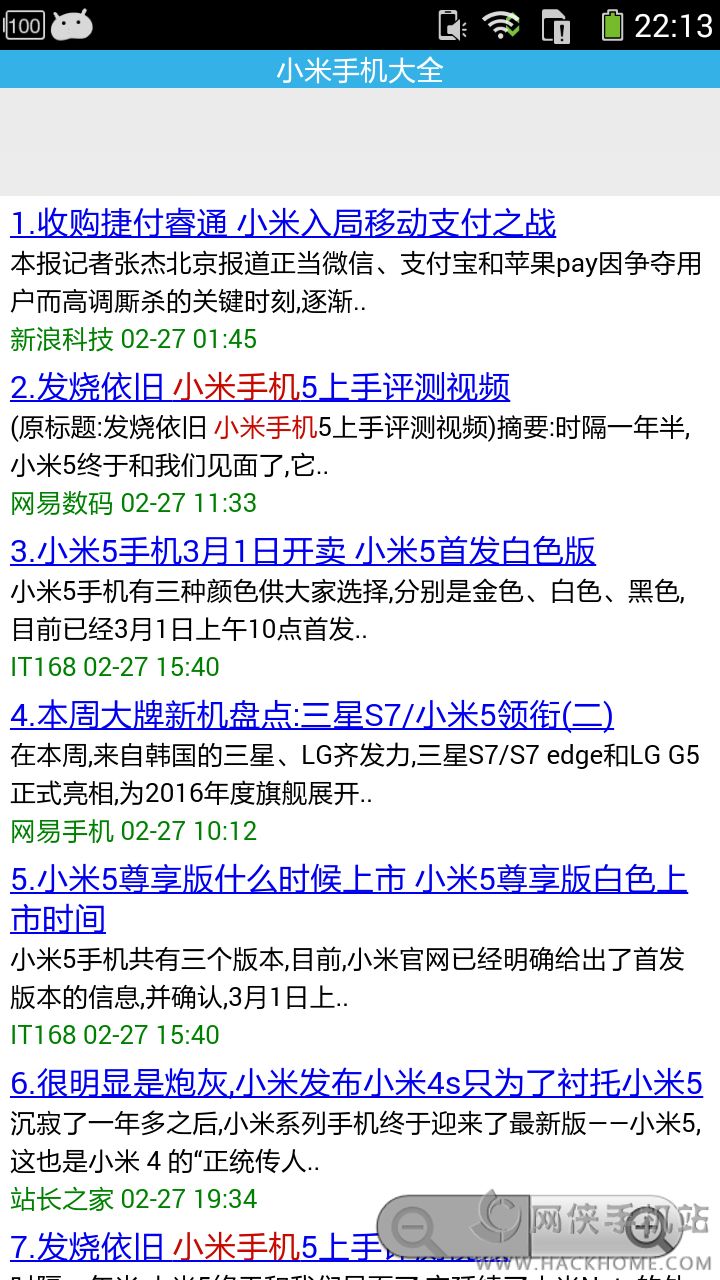Open article 4, 本周大牌新机盘点
720x1280 pixels.
pyautogui.click(x=312, y=715)
